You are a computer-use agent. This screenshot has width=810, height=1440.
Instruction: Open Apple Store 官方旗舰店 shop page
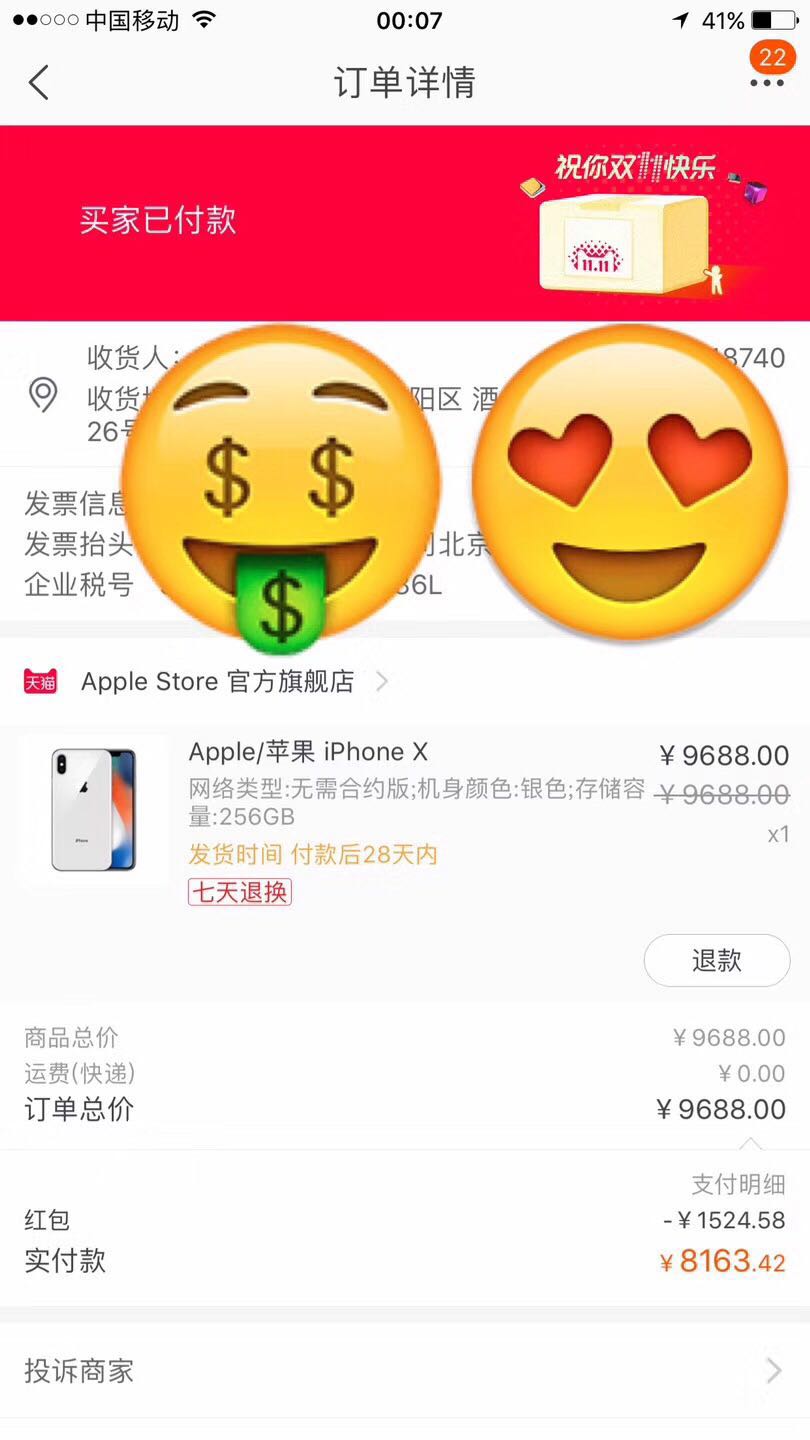217,682
